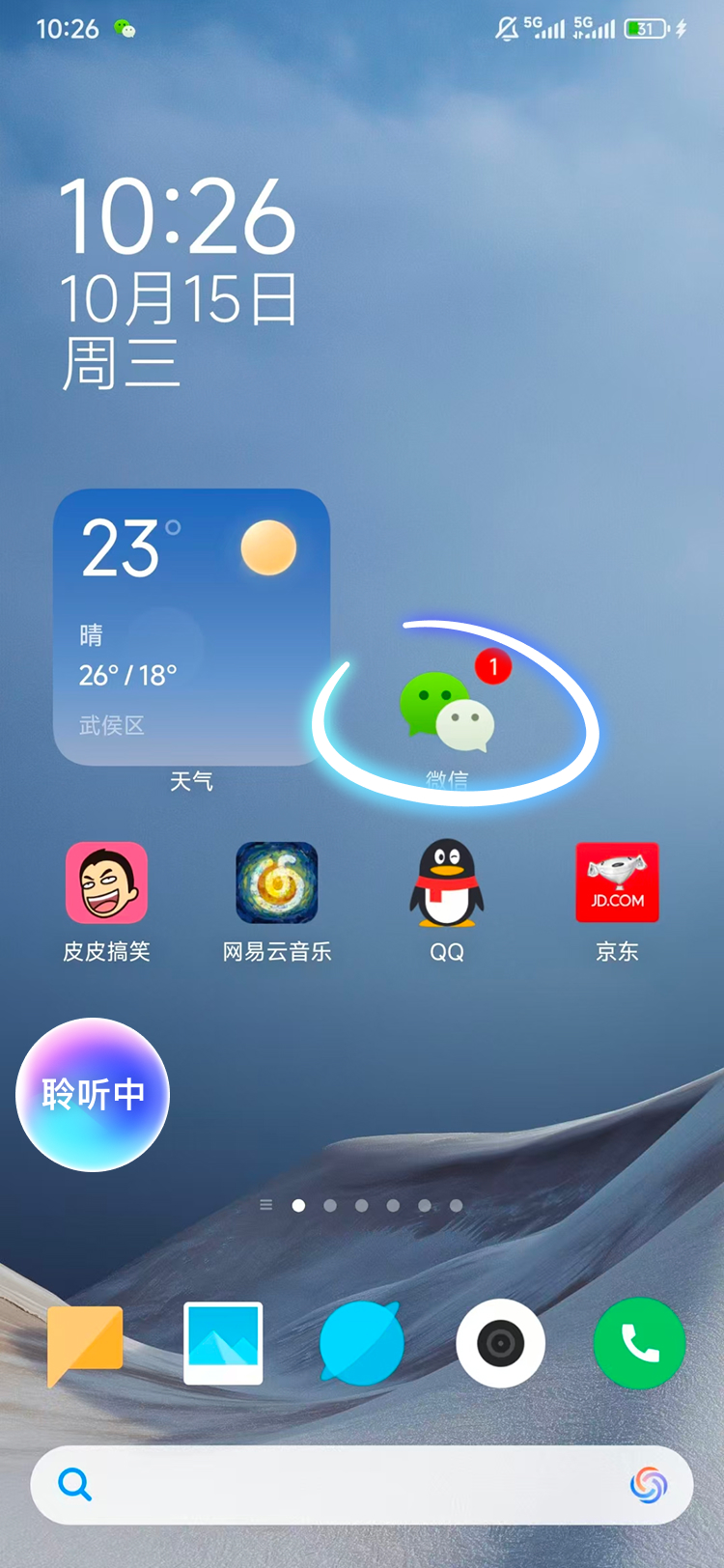Tap the WeChat unread count badge

(x=492, y=666)
